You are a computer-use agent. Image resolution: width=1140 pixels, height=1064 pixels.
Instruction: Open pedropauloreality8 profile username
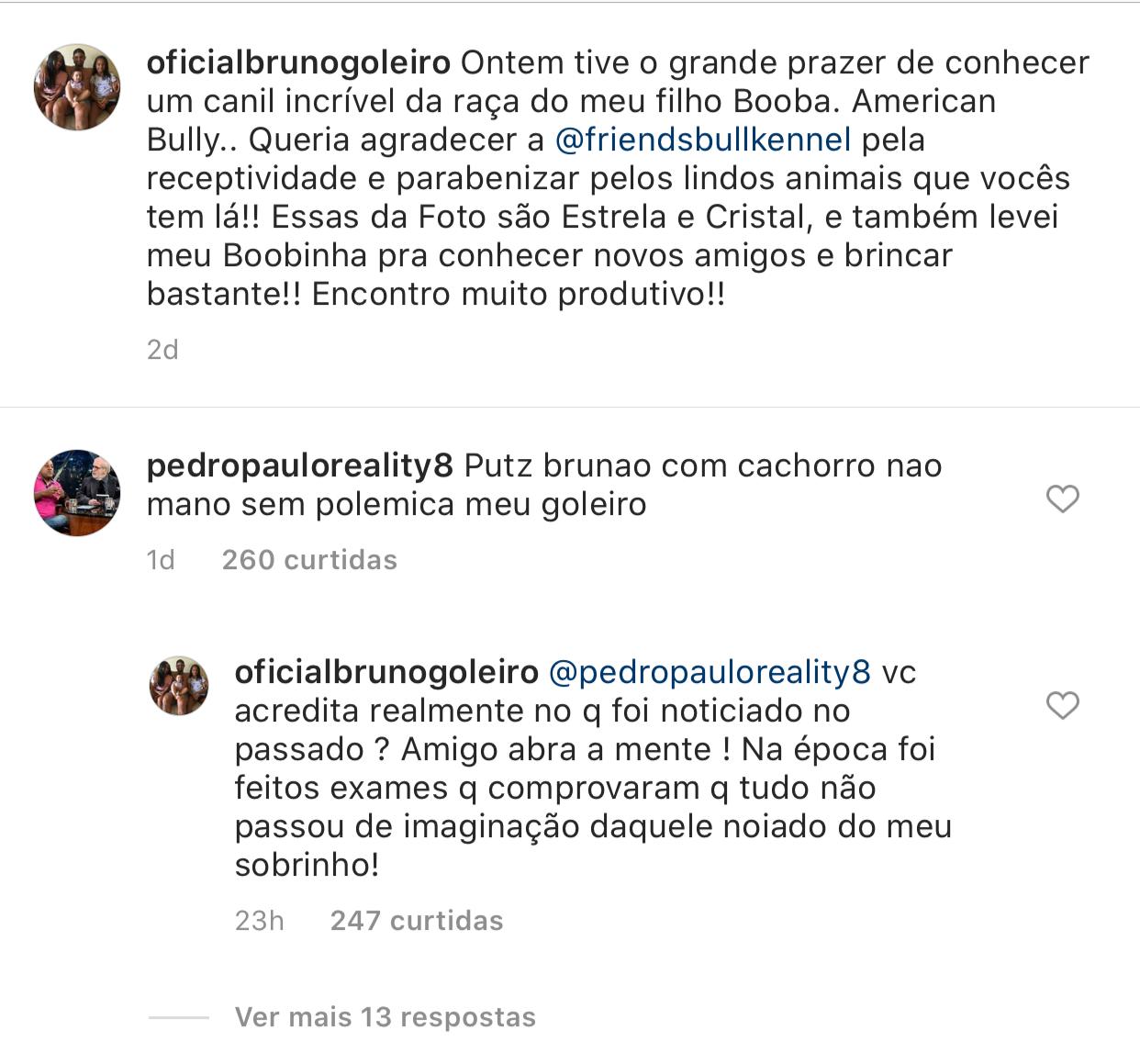(299, 465)
